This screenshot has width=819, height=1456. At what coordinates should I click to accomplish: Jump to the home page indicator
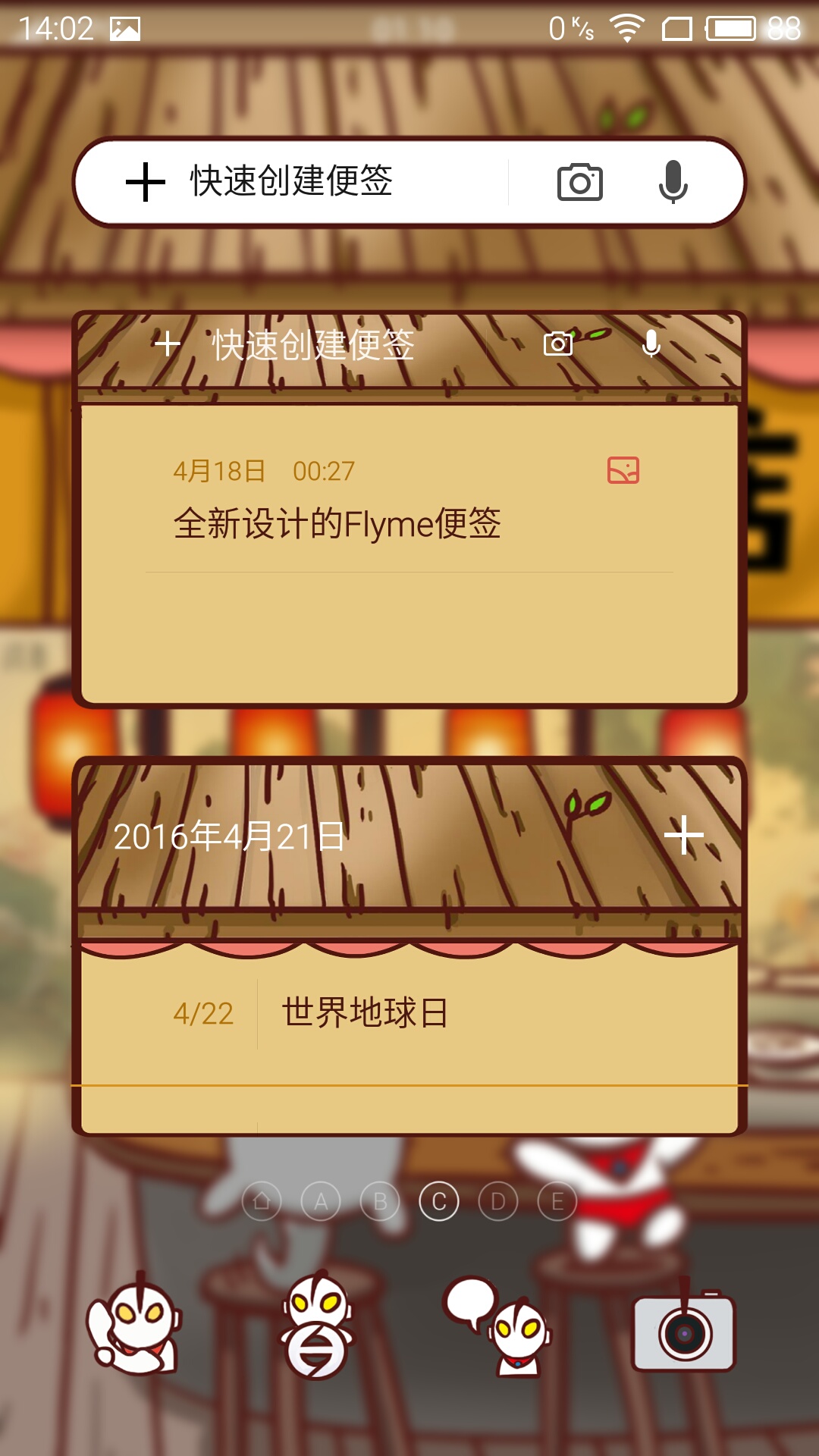262,1202
